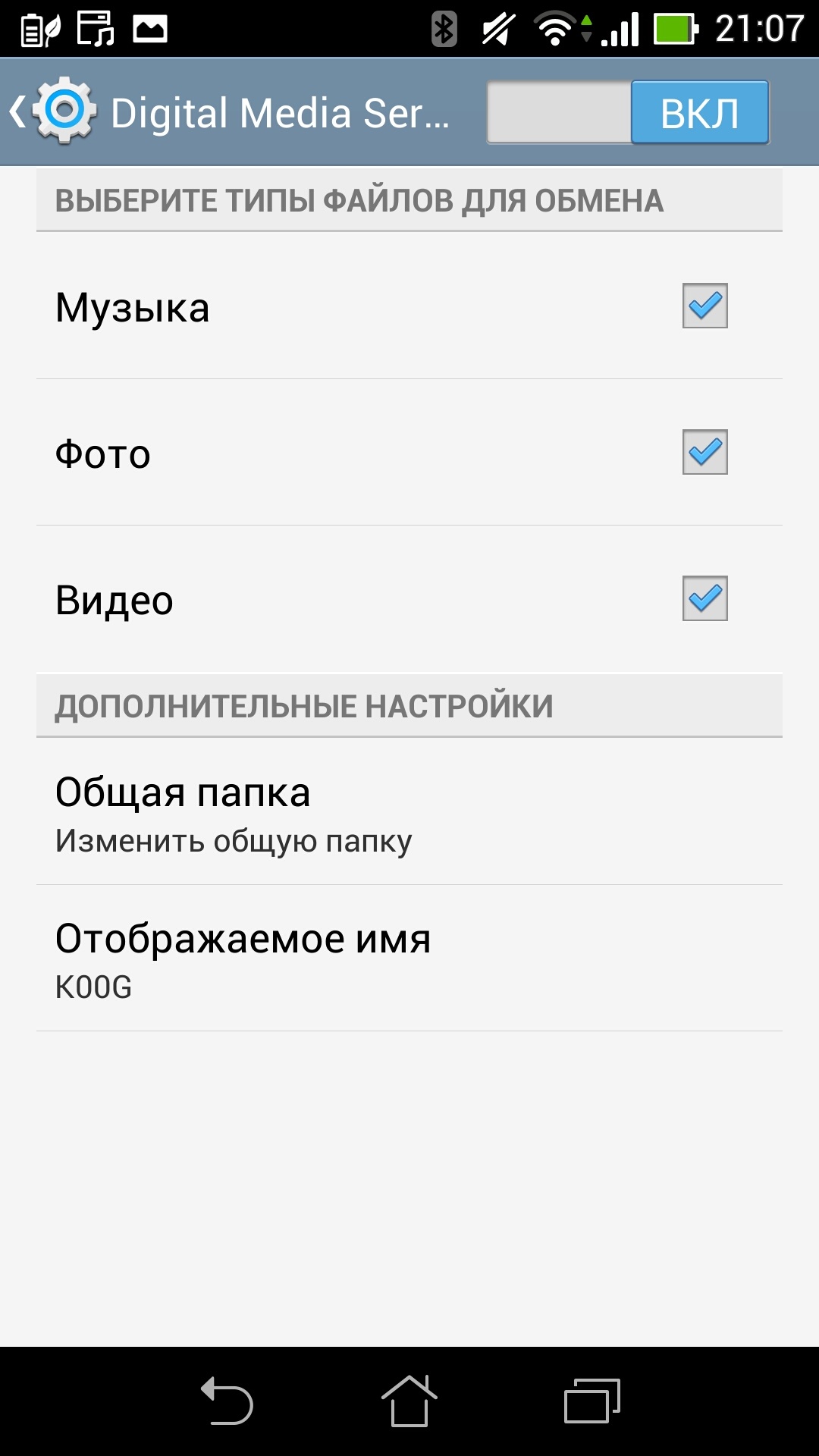Tap the system back button

(x=227, y=1400)
